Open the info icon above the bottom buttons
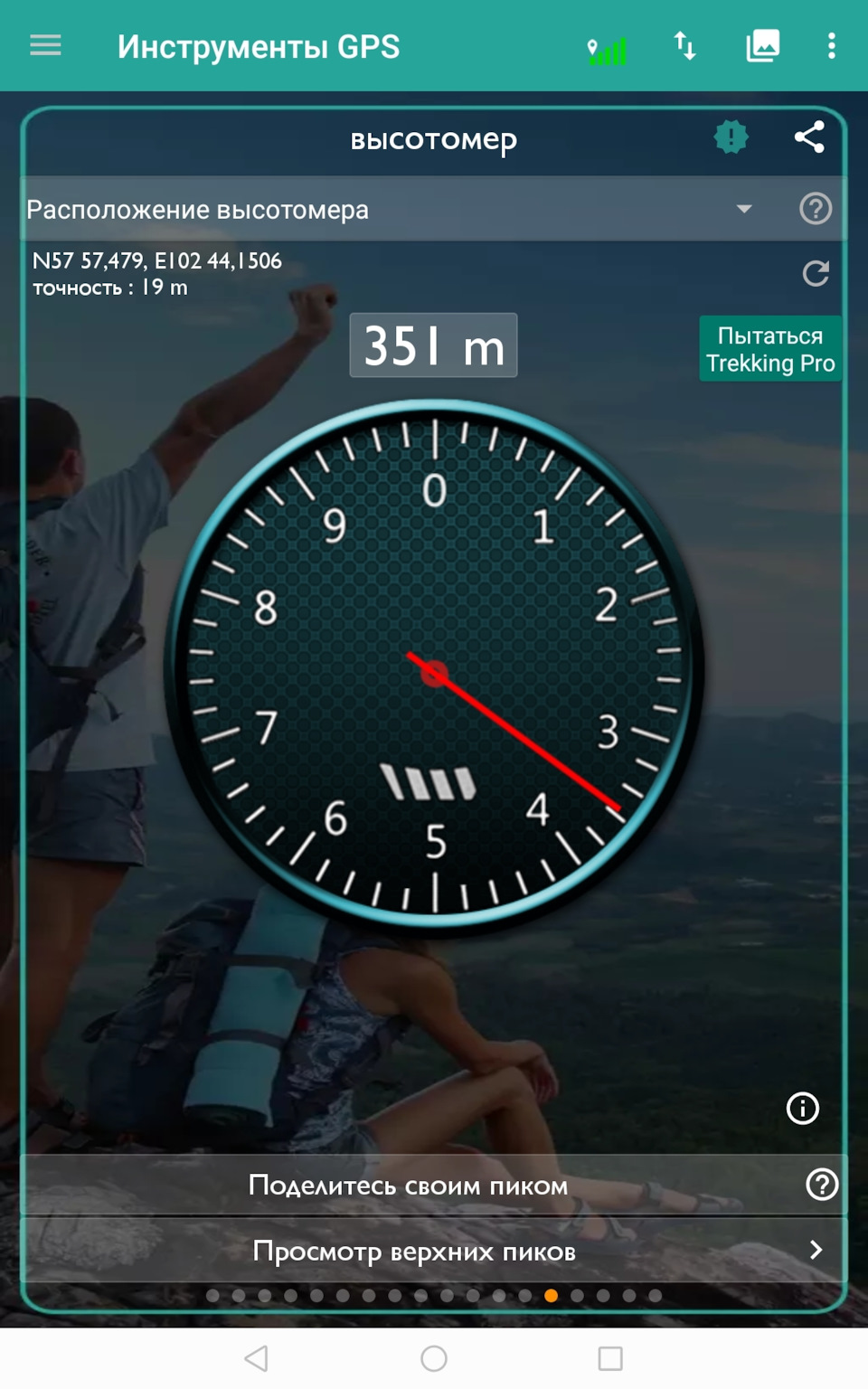The height and width of the screenshot is (1389, 868). click(x=802, y=1108)
